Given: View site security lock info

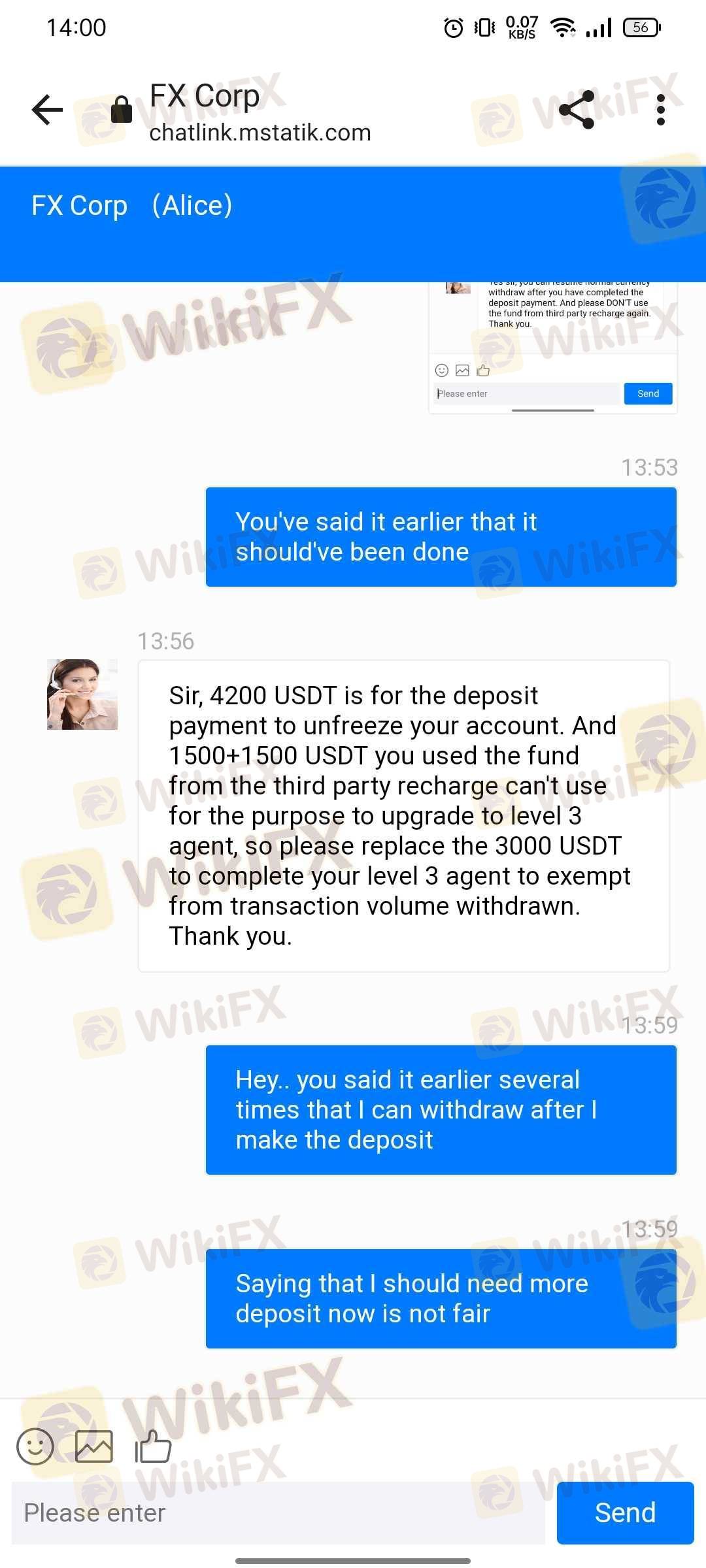Looking at the screenshot, I should point(121,110).
